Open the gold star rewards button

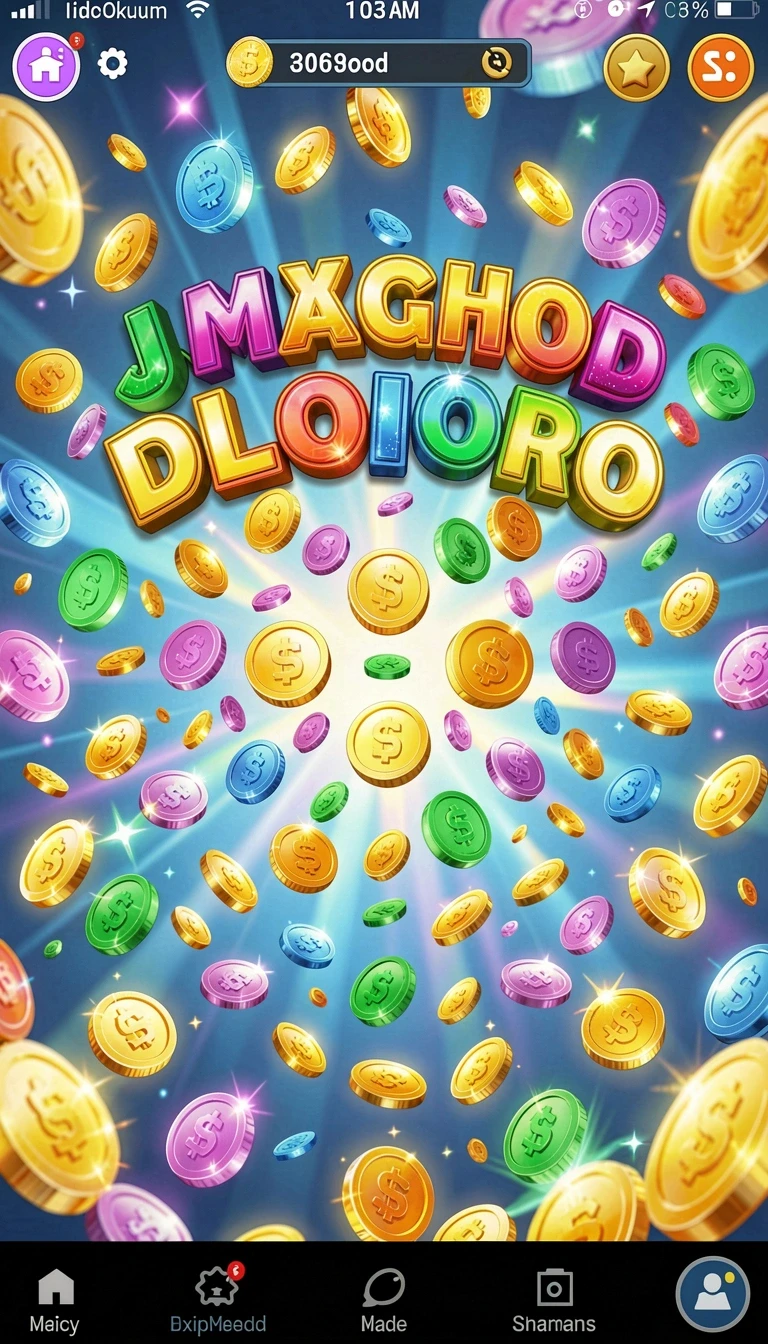637,67
